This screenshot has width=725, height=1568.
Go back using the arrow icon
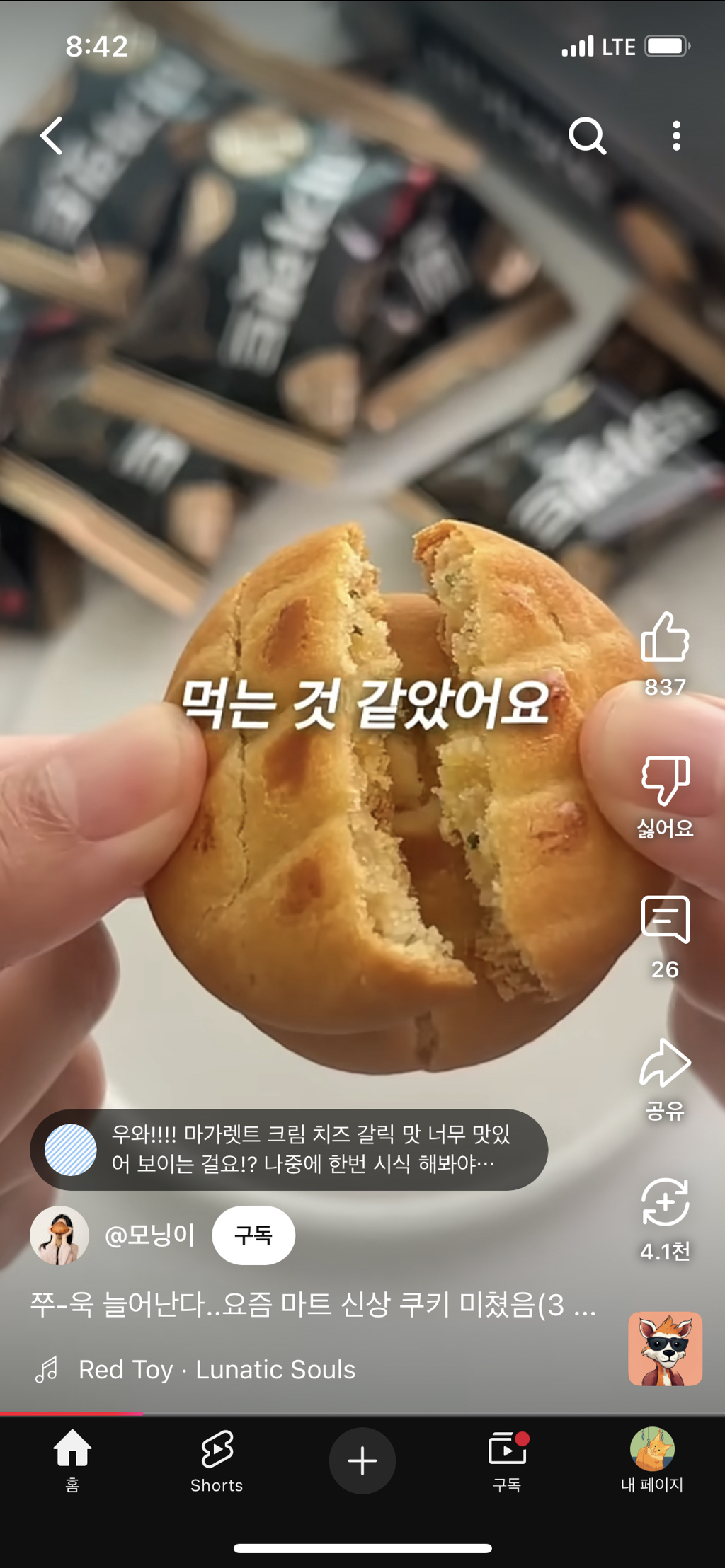(x=52, y=136)
